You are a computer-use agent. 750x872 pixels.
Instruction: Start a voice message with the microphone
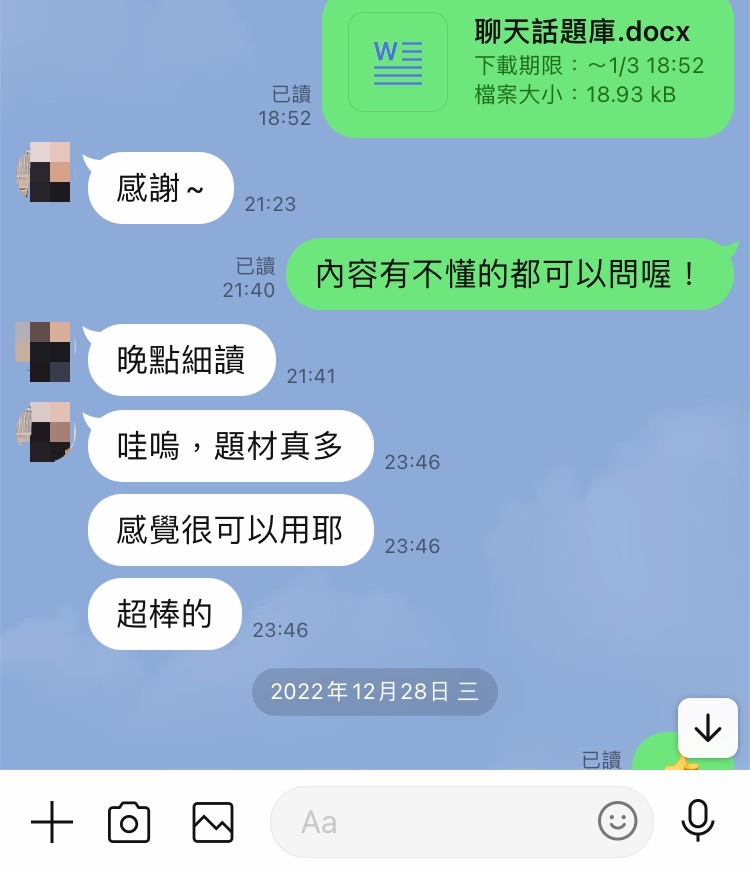click(697, 822)
